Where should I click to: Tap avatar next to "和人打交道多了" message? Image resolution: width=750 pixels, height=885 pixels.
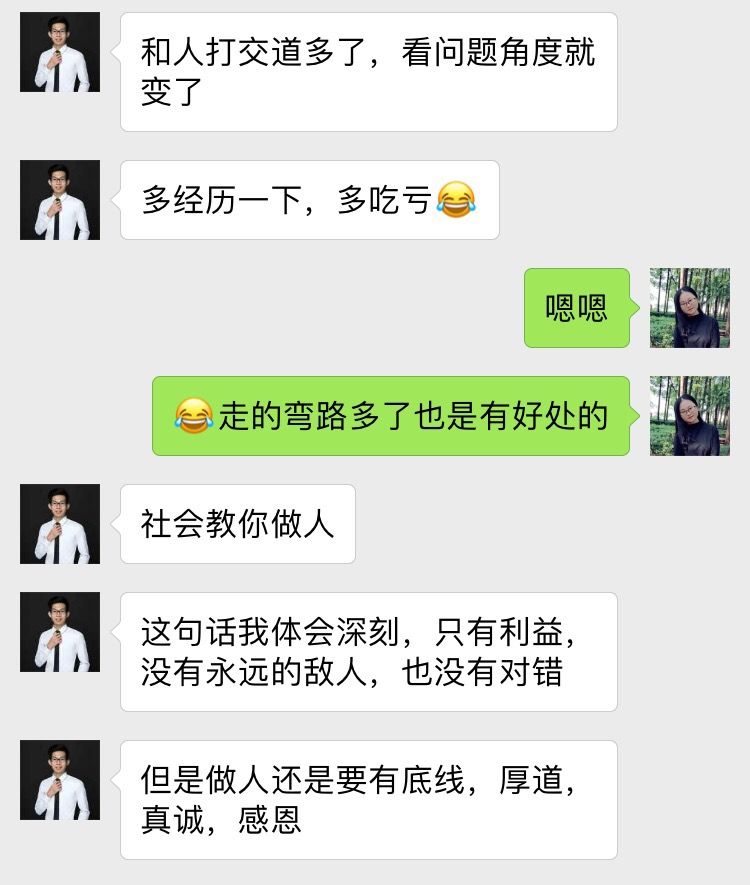coord(60,52)
